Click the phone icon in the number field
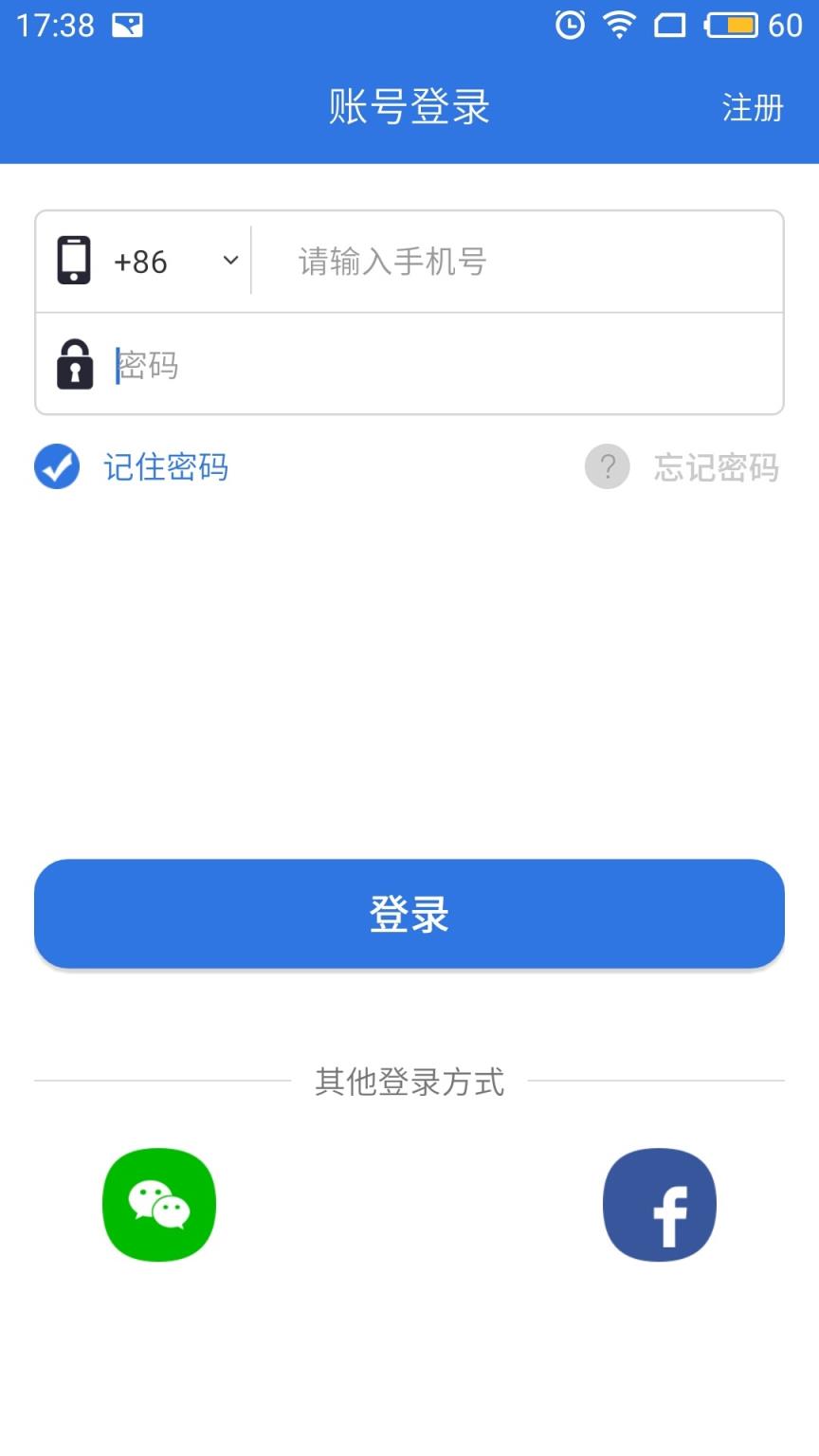The width and height of the screenshot is (819, 1456). coord(75,260)
